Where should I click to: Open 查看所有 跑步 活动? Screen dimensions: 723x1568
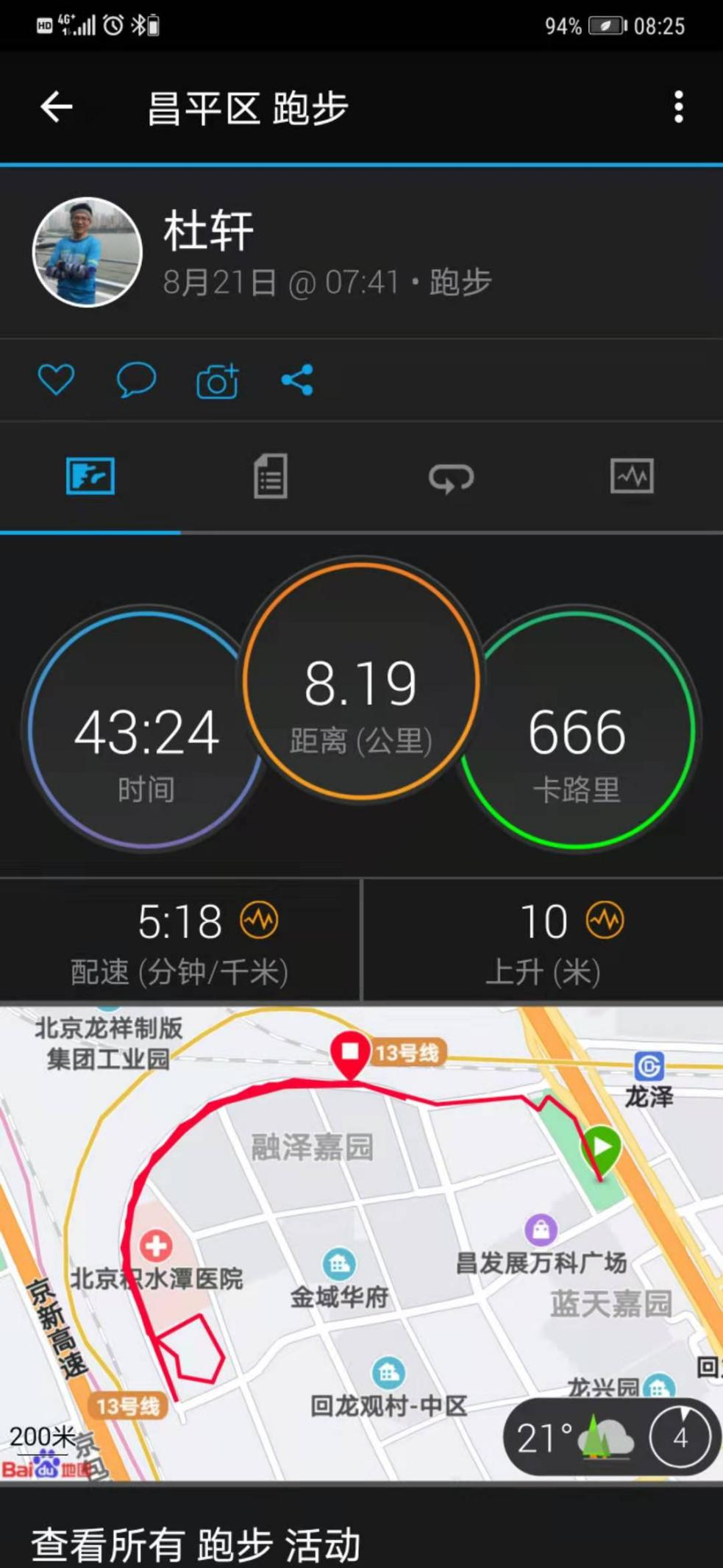196,1544
